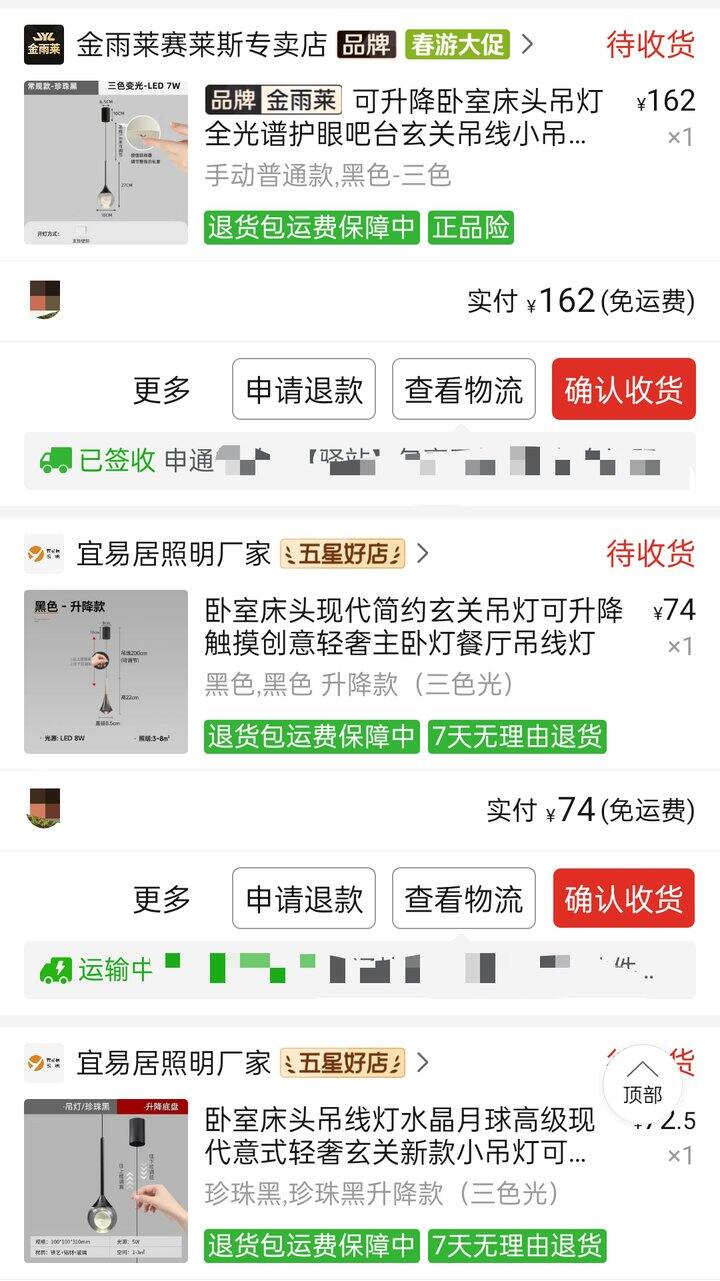Open the 金雨莱赛莱斯专卖店 store page
The image size is (720, 1281).
[200, 44]
